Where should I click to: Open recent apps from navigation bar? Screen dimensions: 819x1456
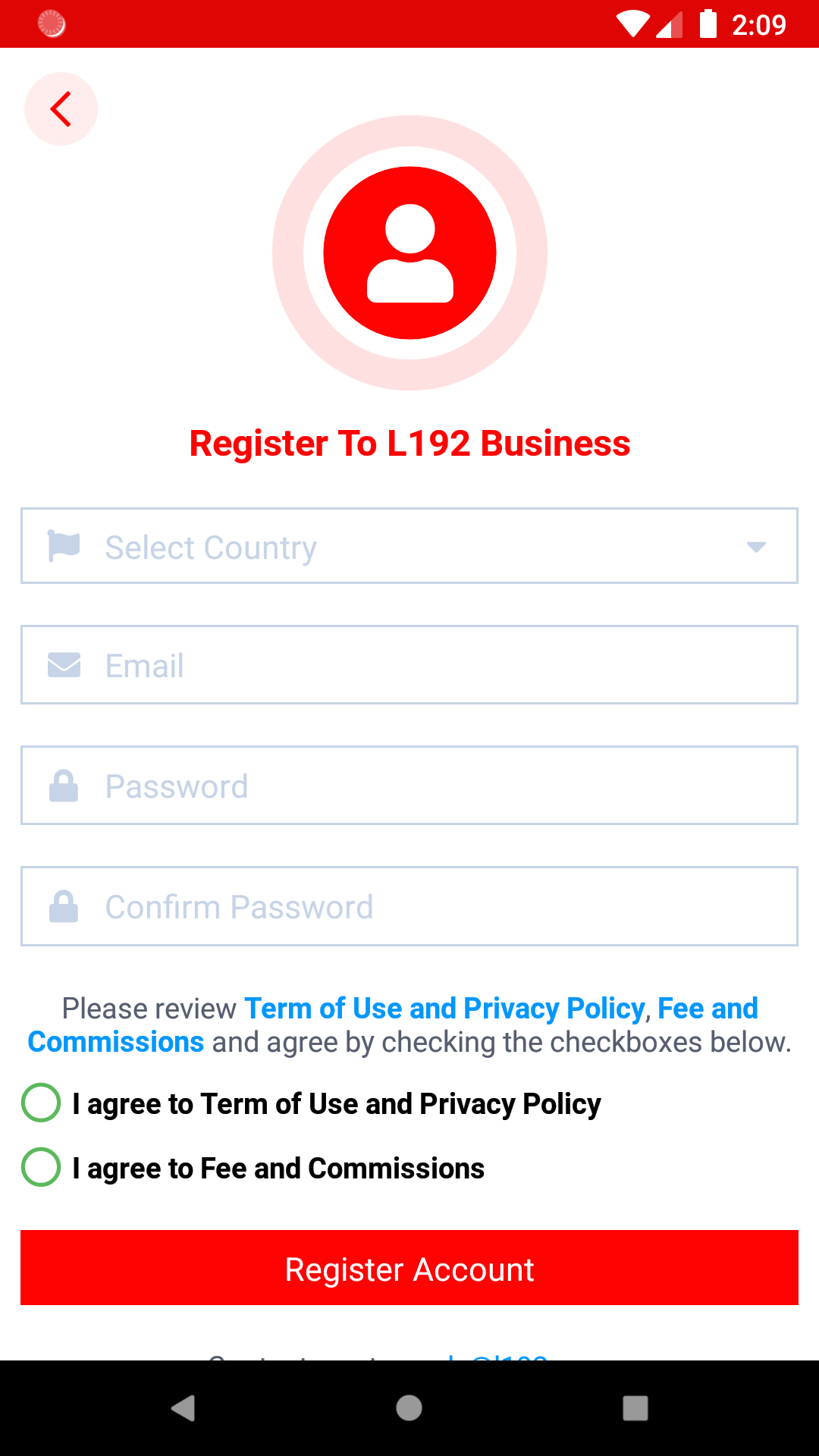click(x=635, y=1408)
